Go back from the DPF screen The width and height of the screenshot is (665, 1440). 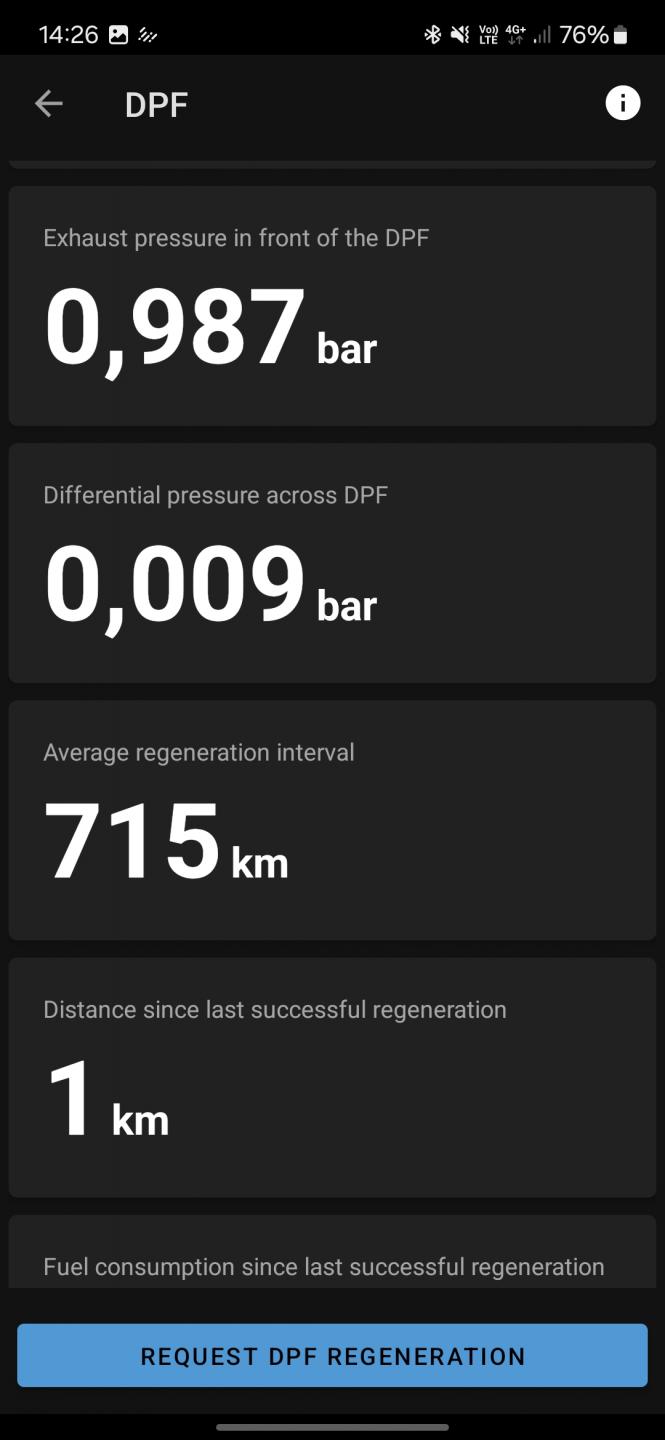[48, 103]
